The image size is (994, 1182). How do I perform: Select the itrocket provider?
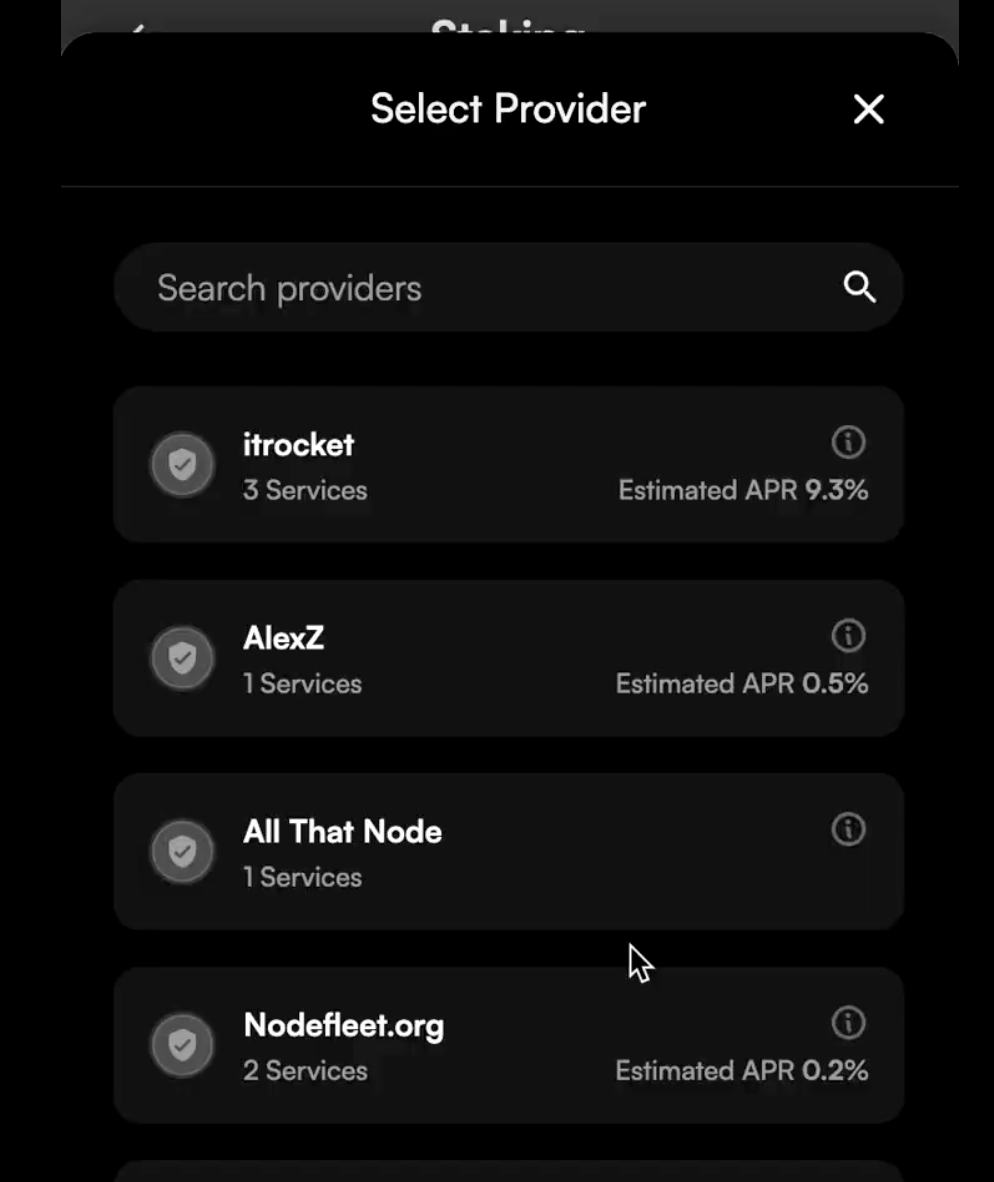[507, 464]
